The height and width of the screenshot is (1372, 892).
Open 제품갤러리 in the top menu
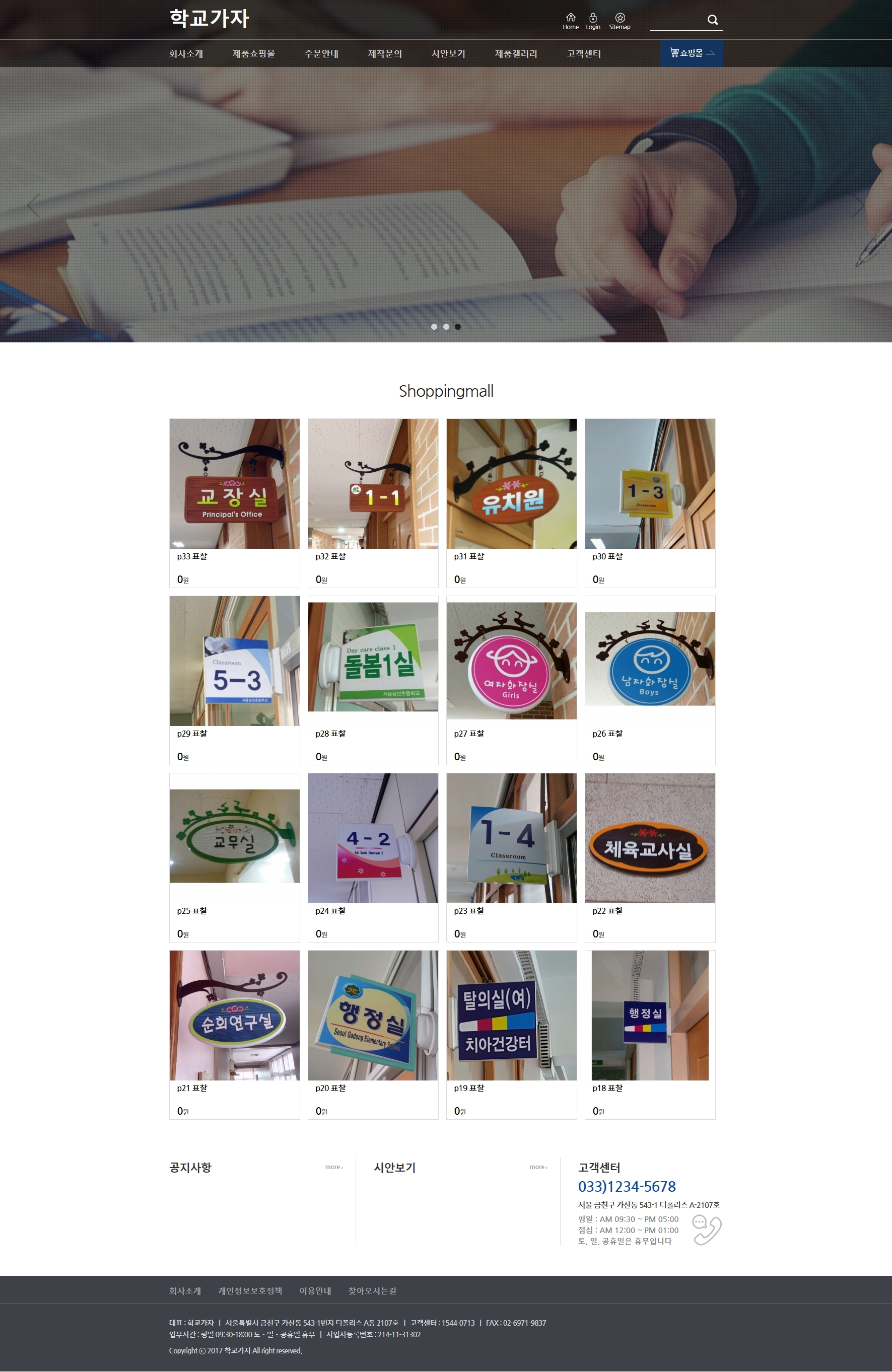[x=515, y=53]
